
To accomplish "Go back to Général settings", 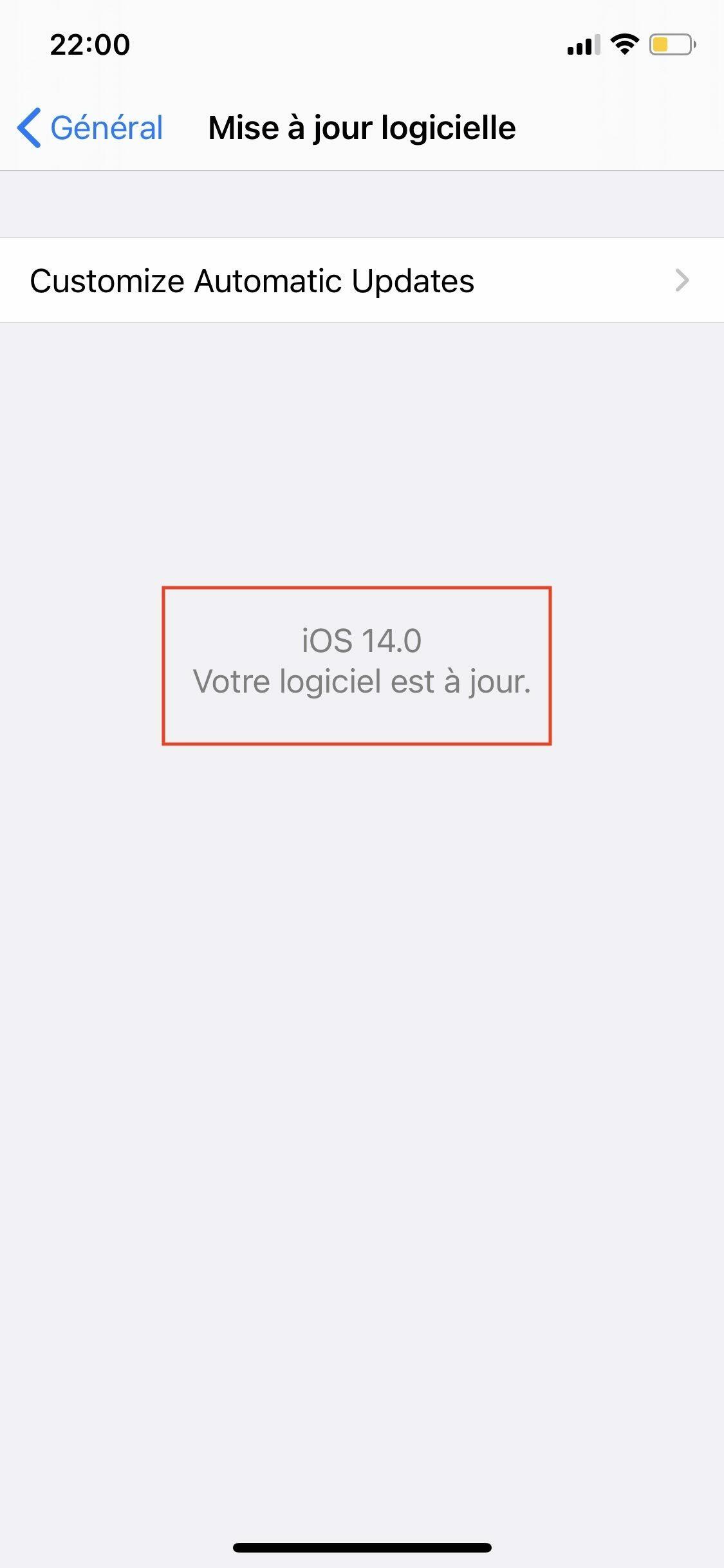I will [x=90, y=127].
